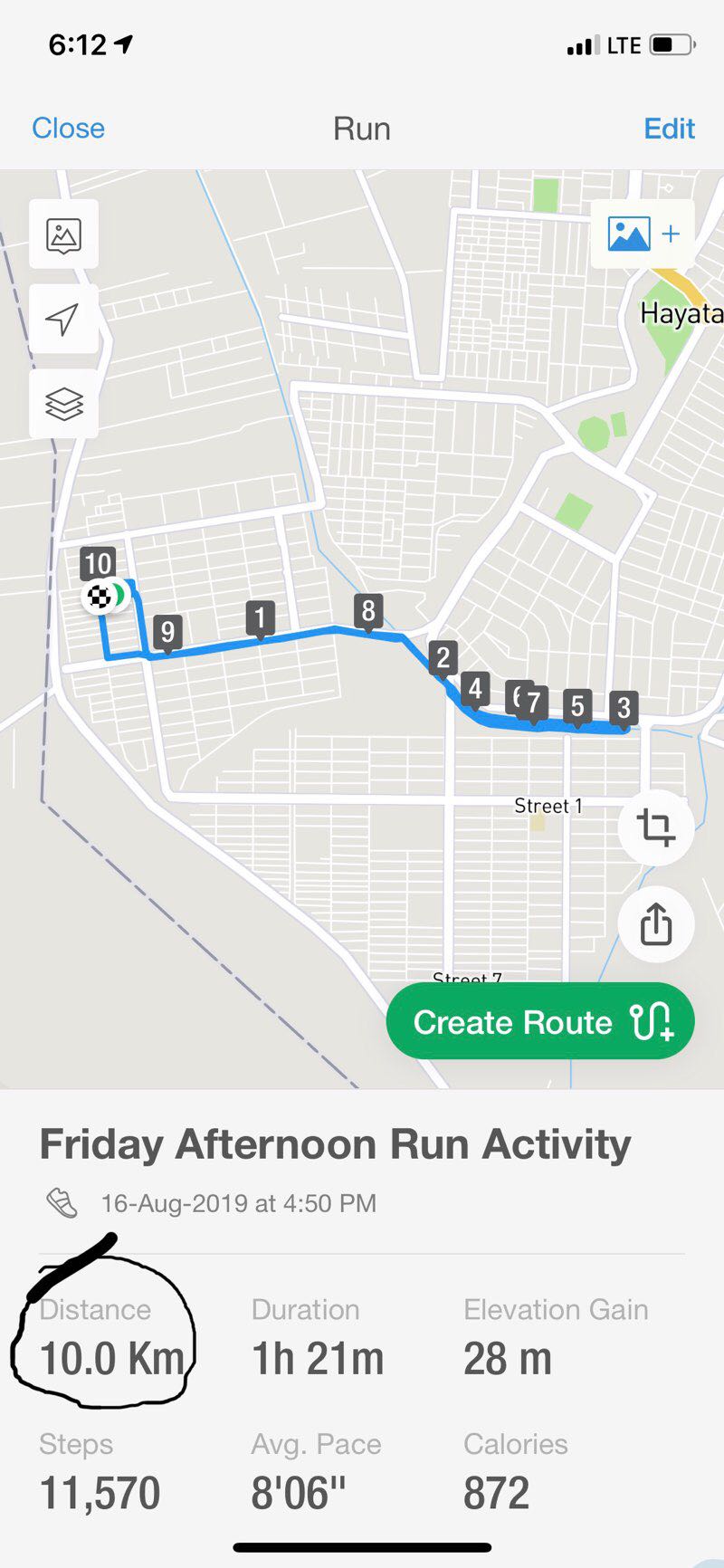Viewport: 724px width, 1568px height.
Task: Create a route from this run
Action: pos(540,1022)
